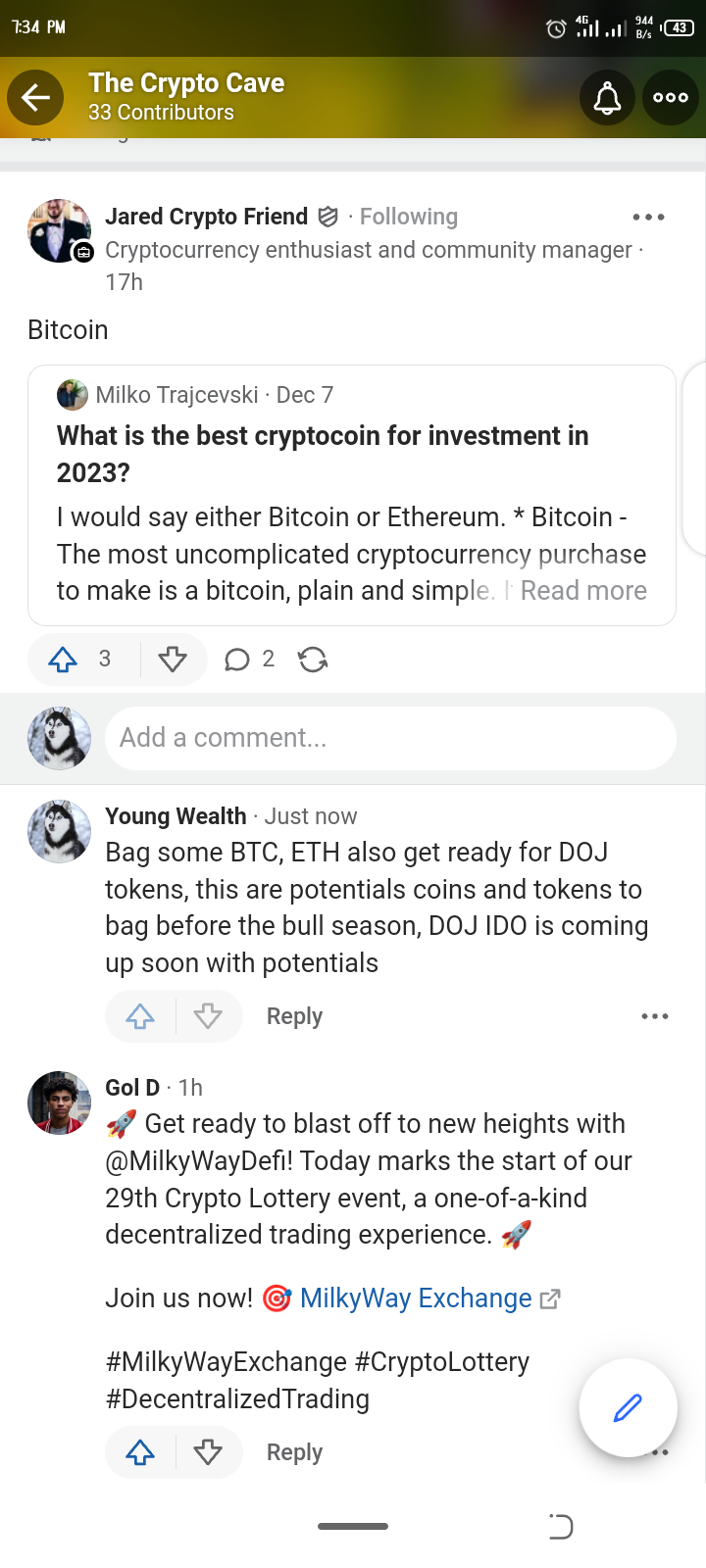Tap the pencil button to write a post
Image resolution: width=706 pixels, height=1568 pixels.
coord(628,1408)
